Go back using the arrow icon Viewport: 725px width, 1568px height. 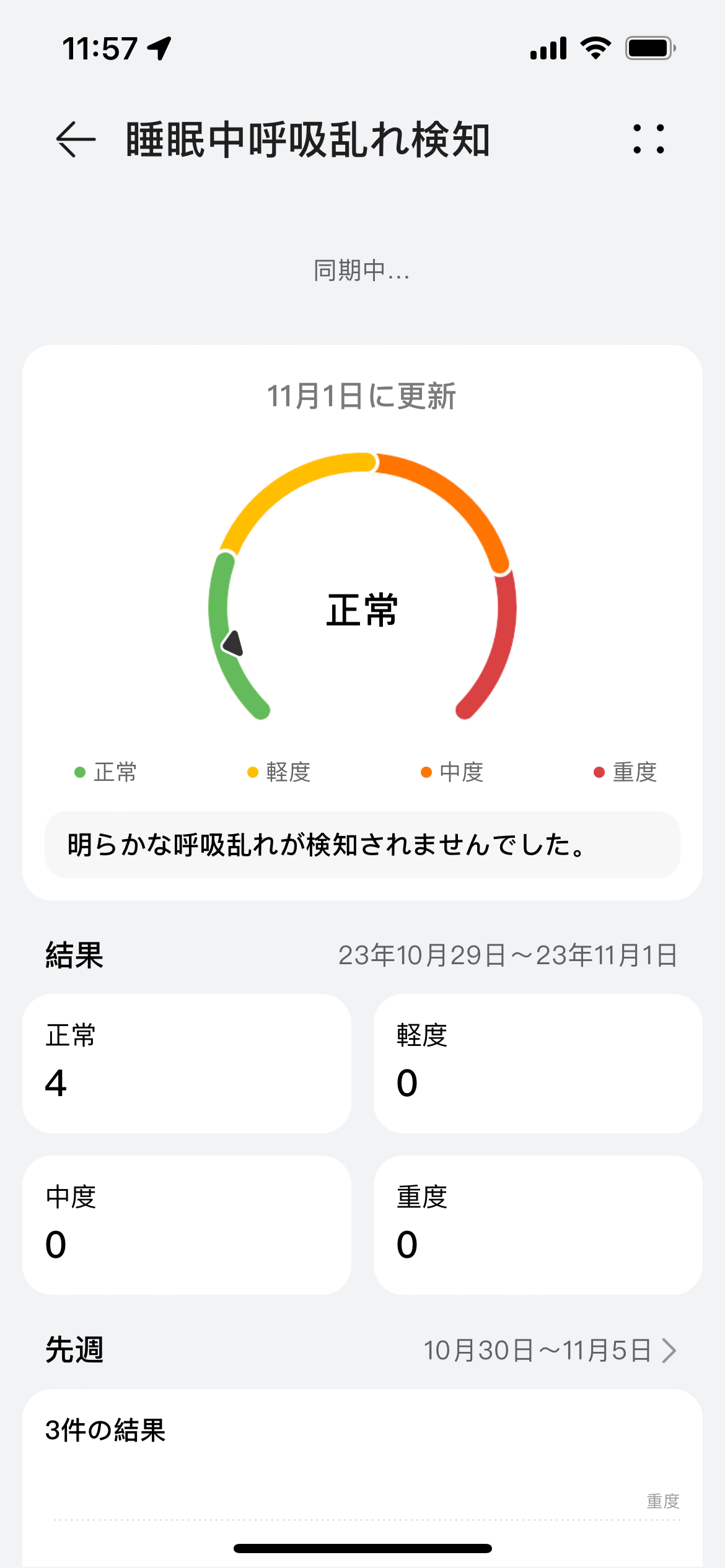click(x=76, y=139)
